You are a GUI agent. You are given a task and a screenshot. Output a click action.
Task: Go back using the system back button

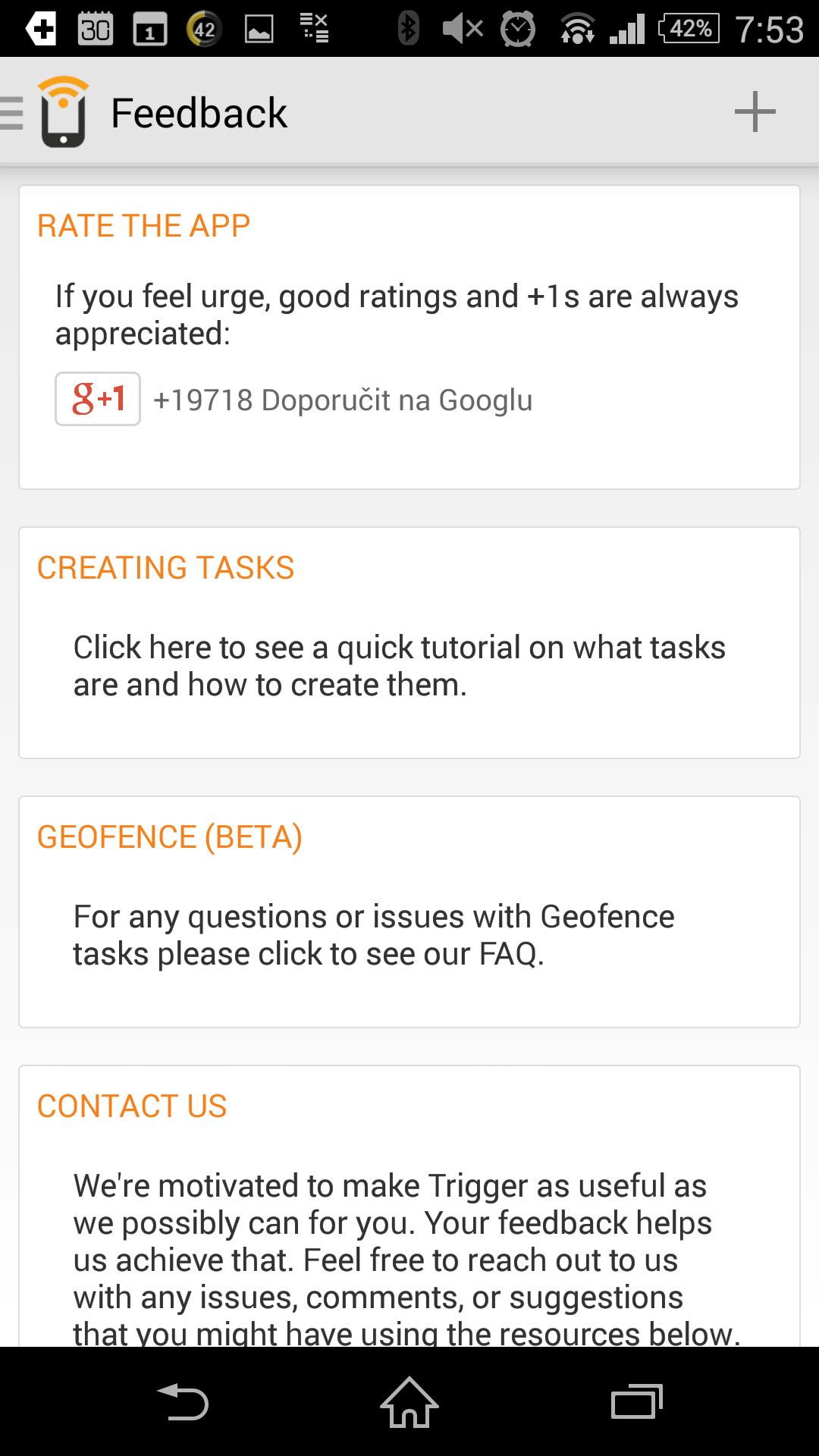click(x=182, y=1402)
